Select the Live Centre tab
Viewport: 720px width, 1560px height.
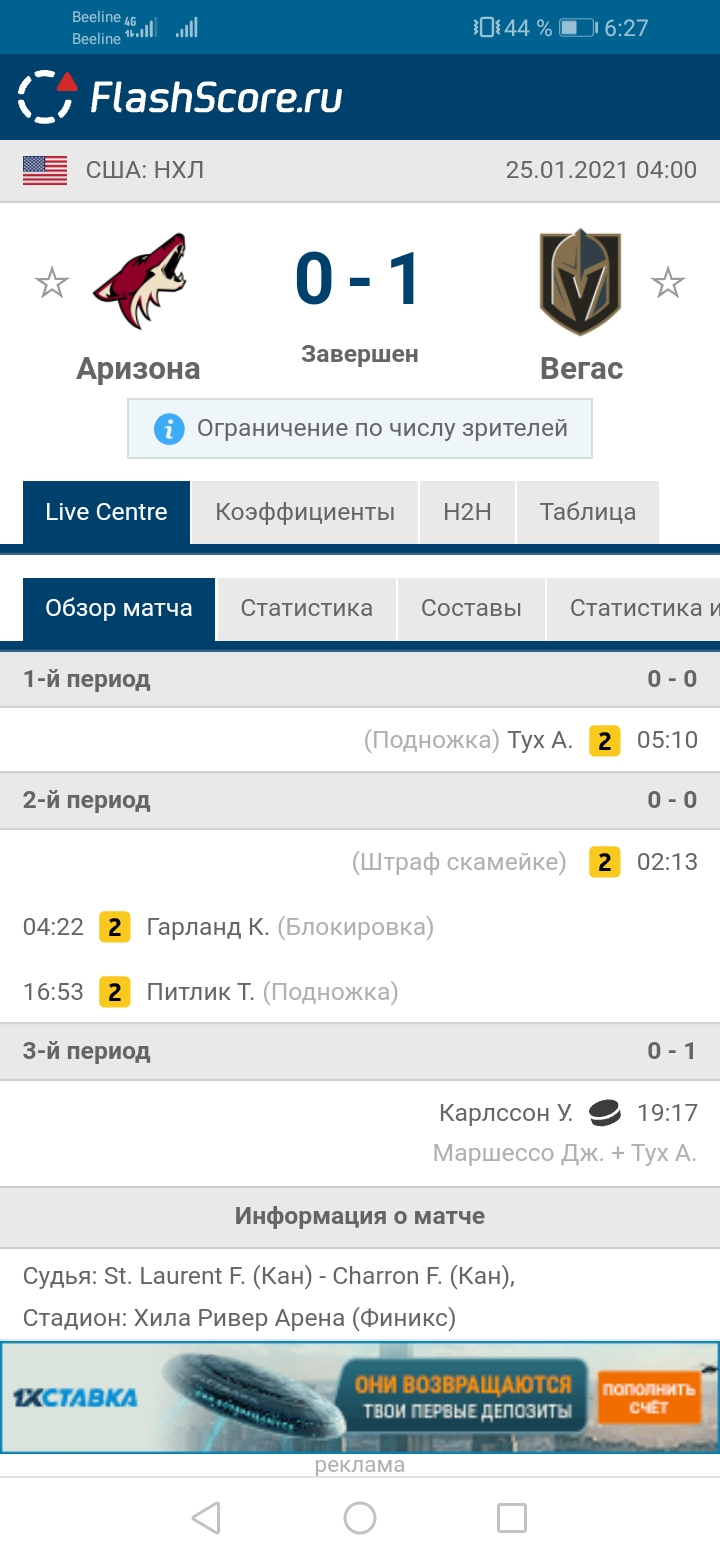click(x=106, y=512)
